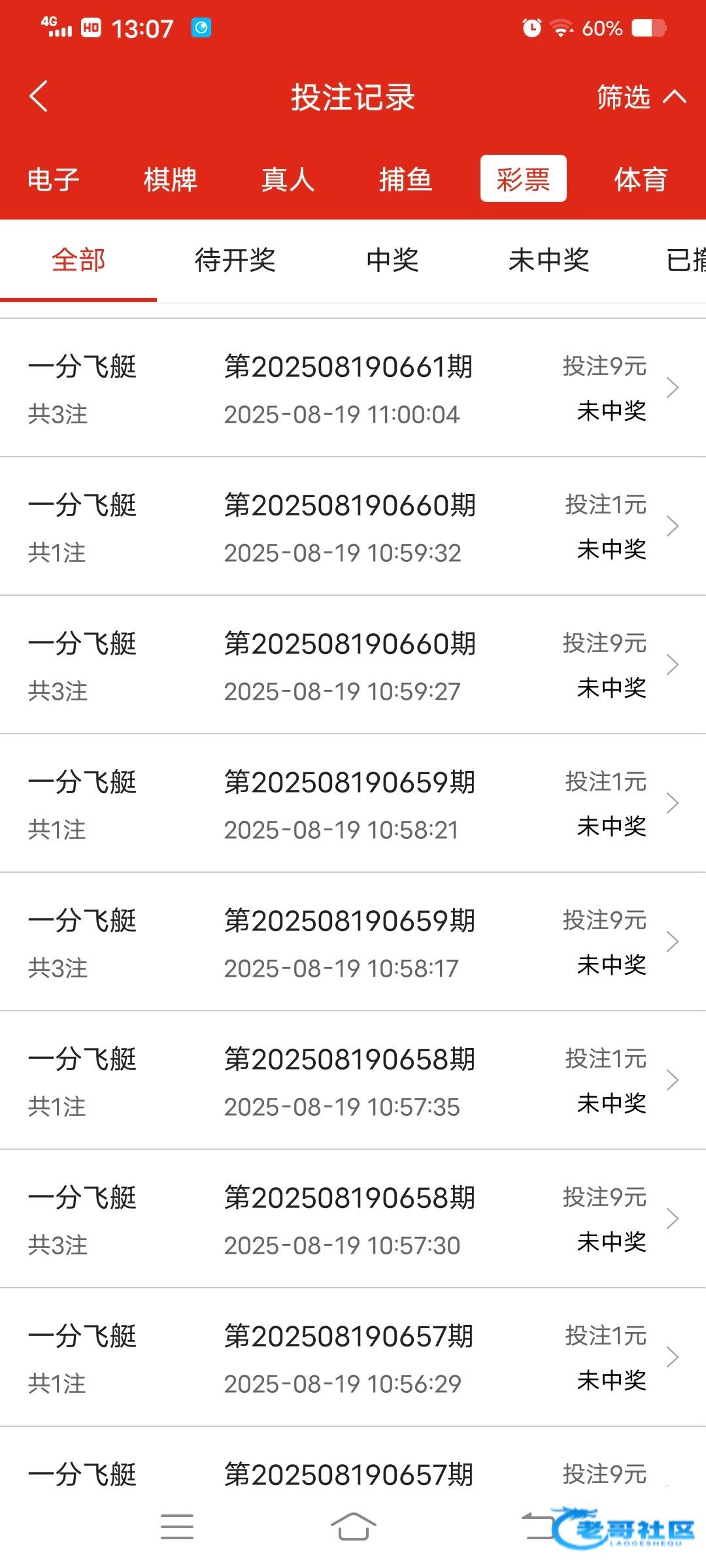Open the system recent apps menu
Image resolution: width=706 pixels, height=1568 pixels.
177,1526
